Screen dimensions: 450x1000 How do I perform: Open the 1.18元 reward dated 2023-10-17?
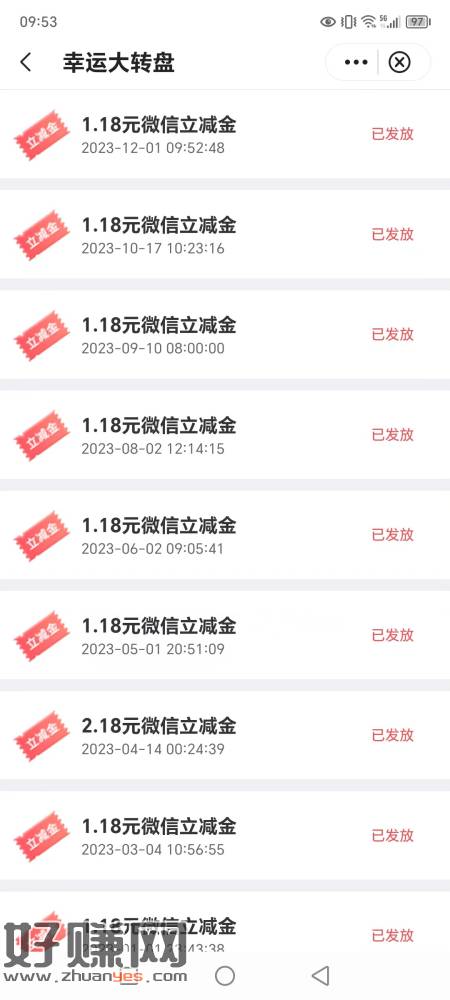225,234
